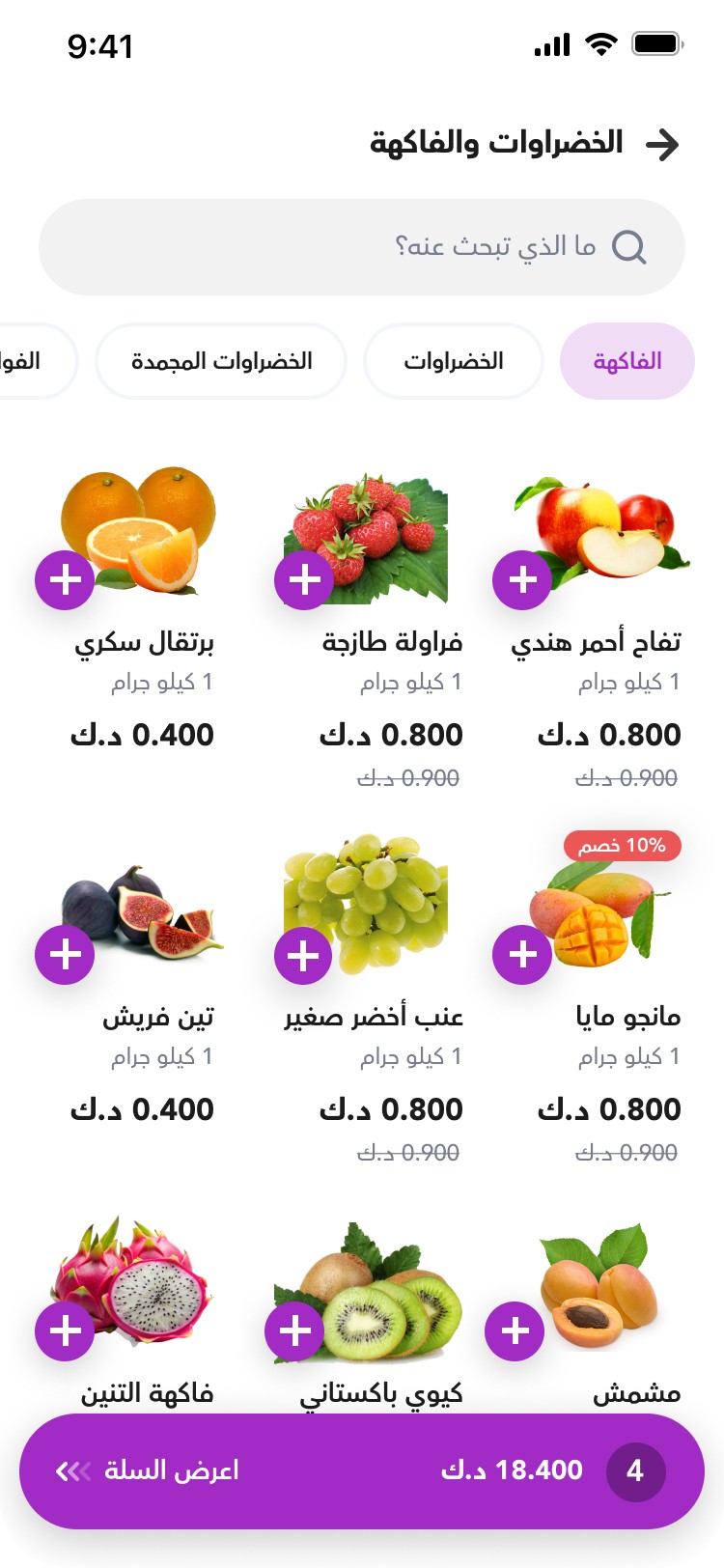Go back using the arrow beside الخضراوات والفاكهة
The image size is (724, 1568).
(662, 145)
